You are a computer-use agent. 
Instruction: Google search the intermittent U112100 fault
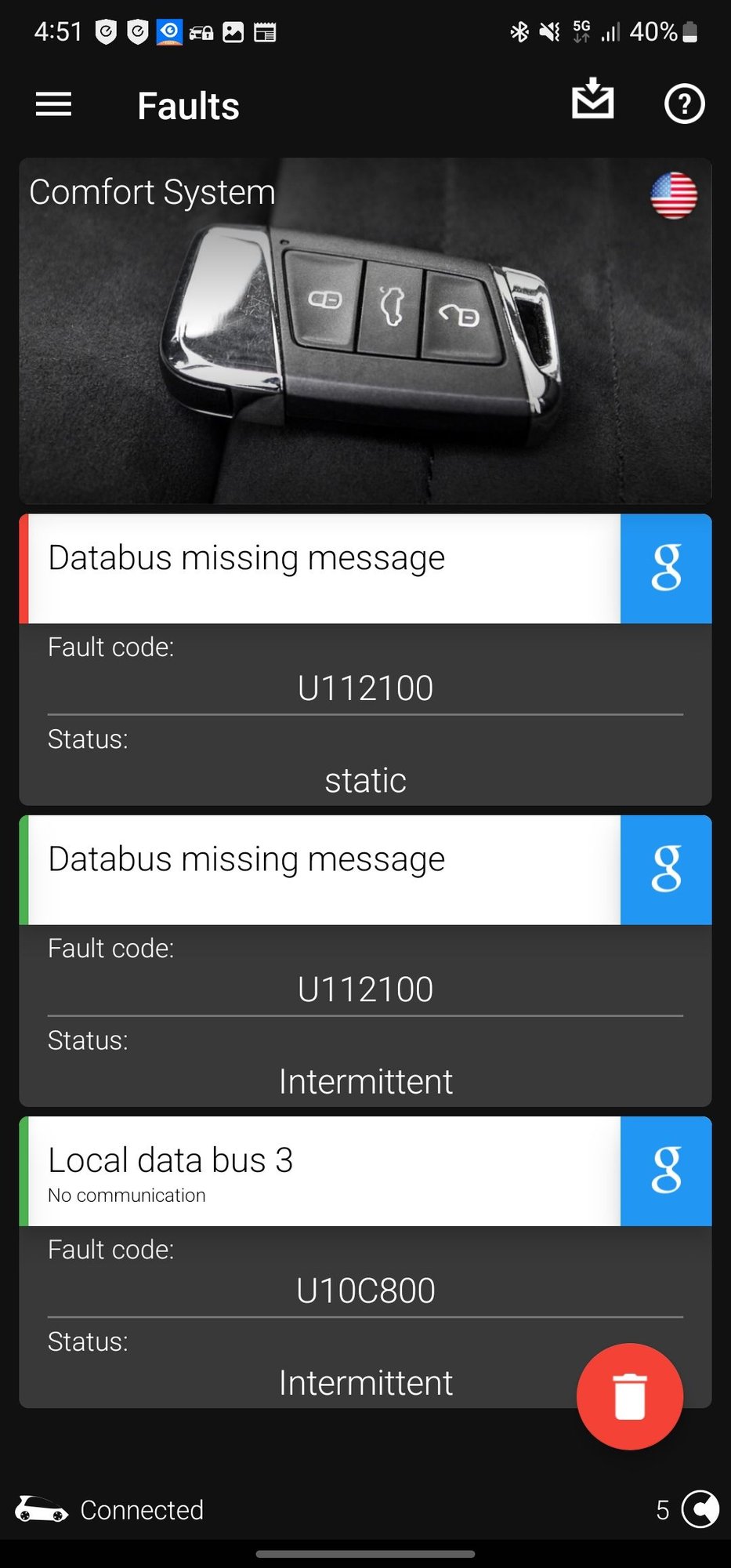666,869
